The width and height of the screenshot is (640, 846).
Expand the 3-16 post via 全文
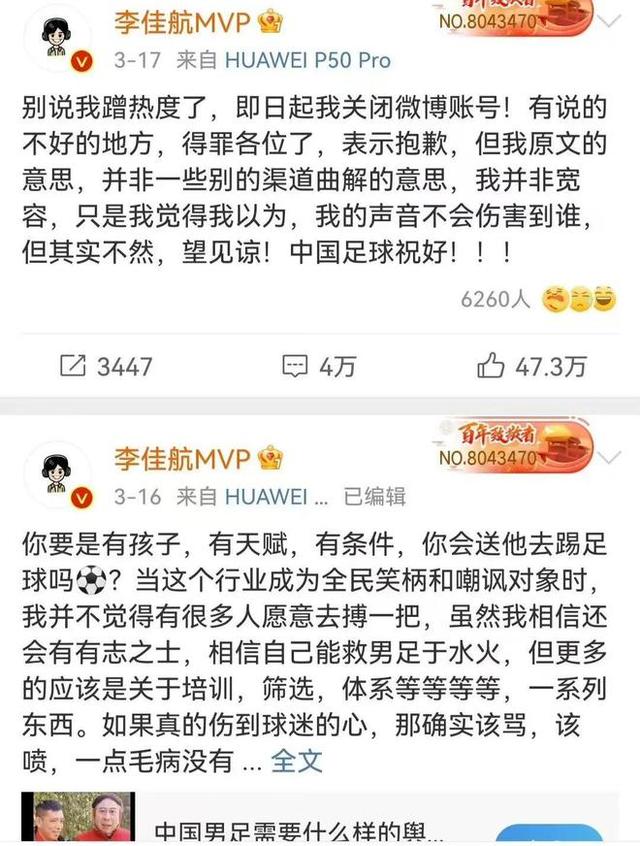pos(297,760)
